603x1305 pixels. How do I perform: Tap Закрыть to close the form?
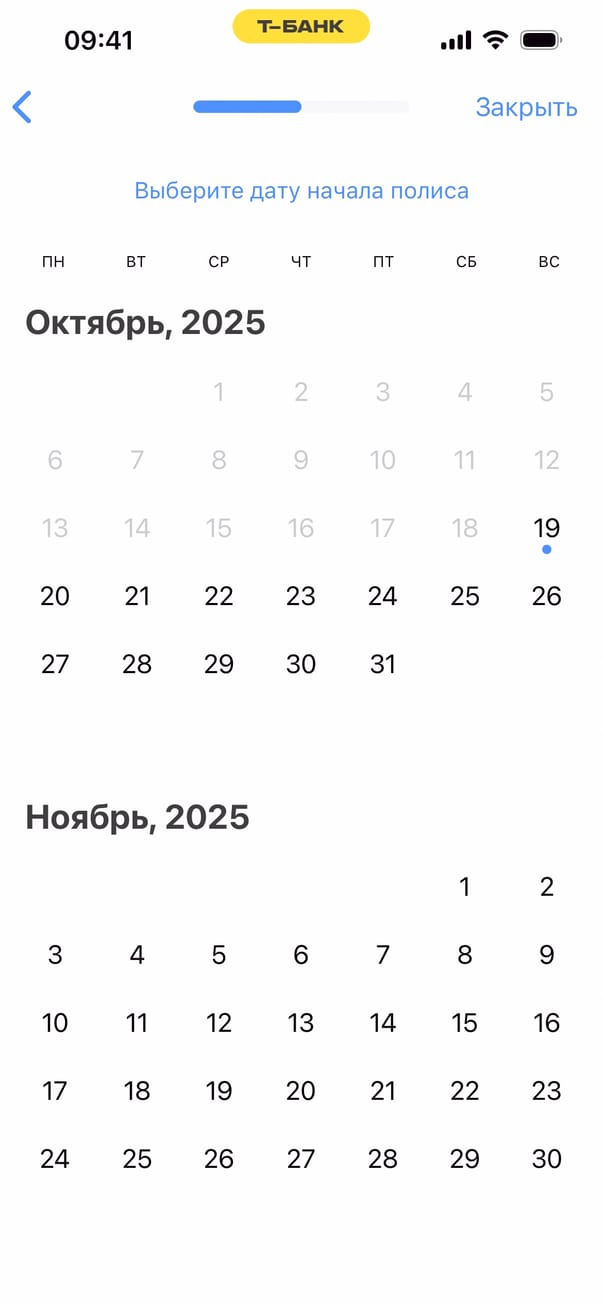[x=526, y=107]
